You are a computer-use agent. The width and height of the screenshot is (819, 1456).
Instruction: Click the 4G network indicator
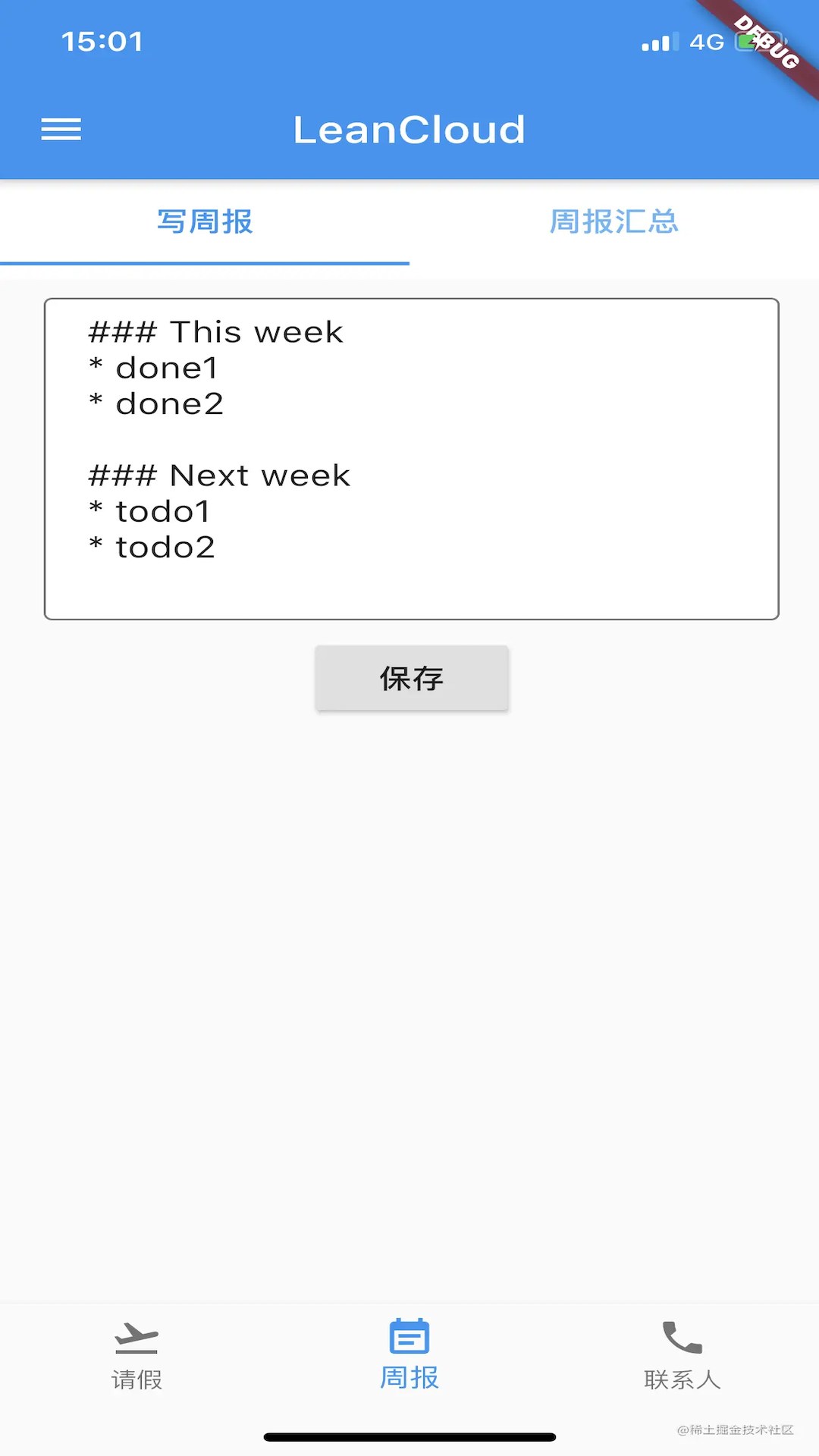point(706,42)
